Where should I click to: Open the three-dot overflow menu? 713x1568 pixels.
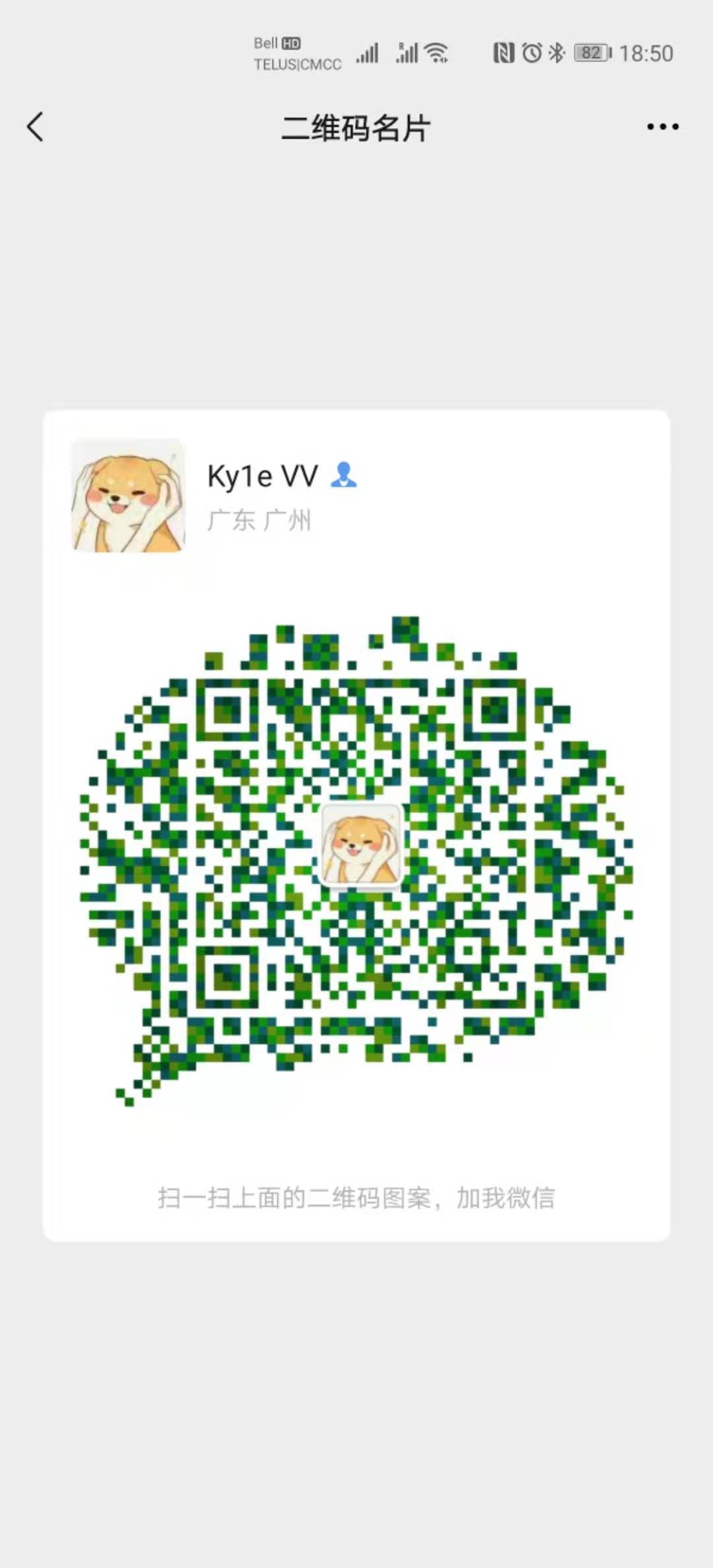point(662,127)
